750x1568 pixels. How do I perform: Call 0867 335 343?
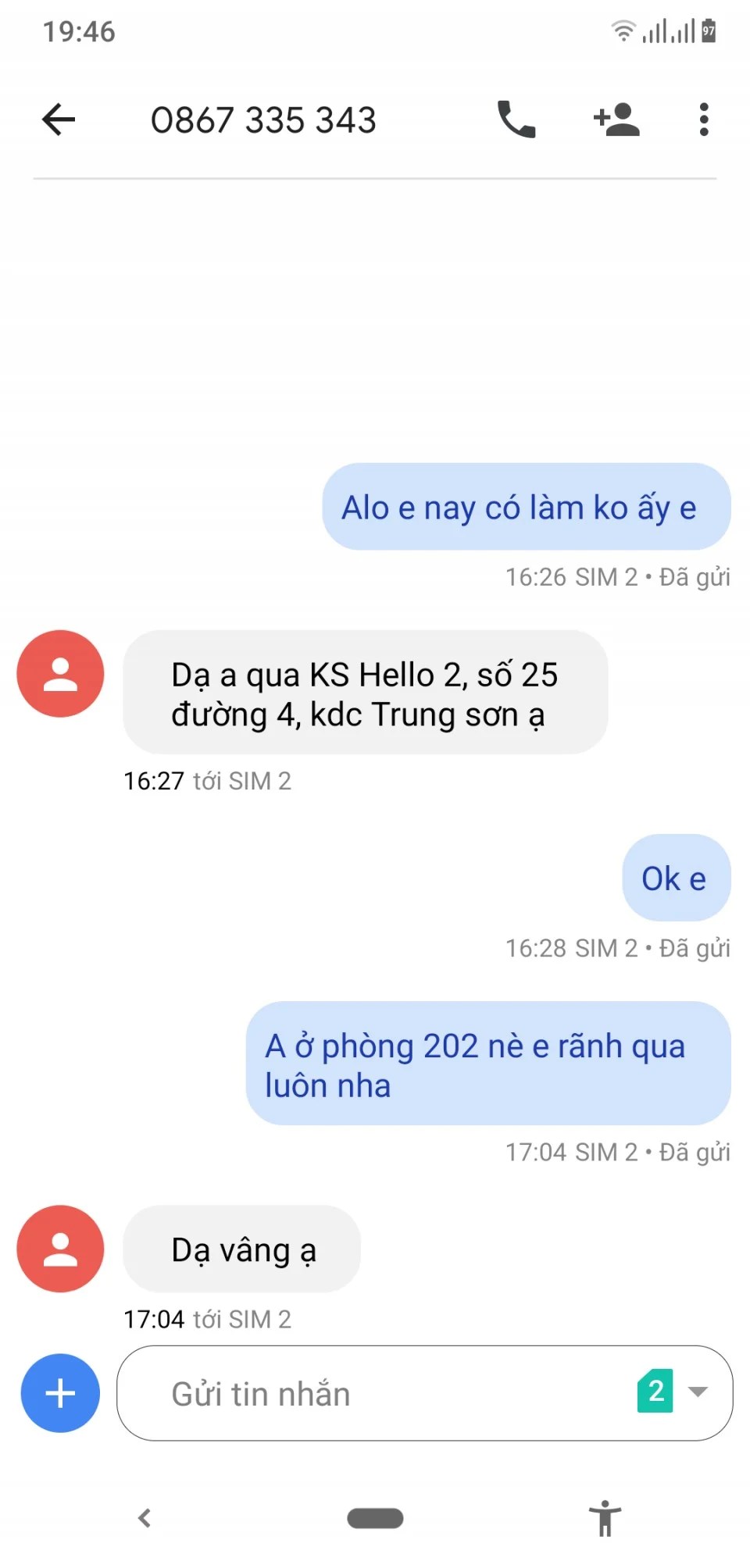pos(516,119)
